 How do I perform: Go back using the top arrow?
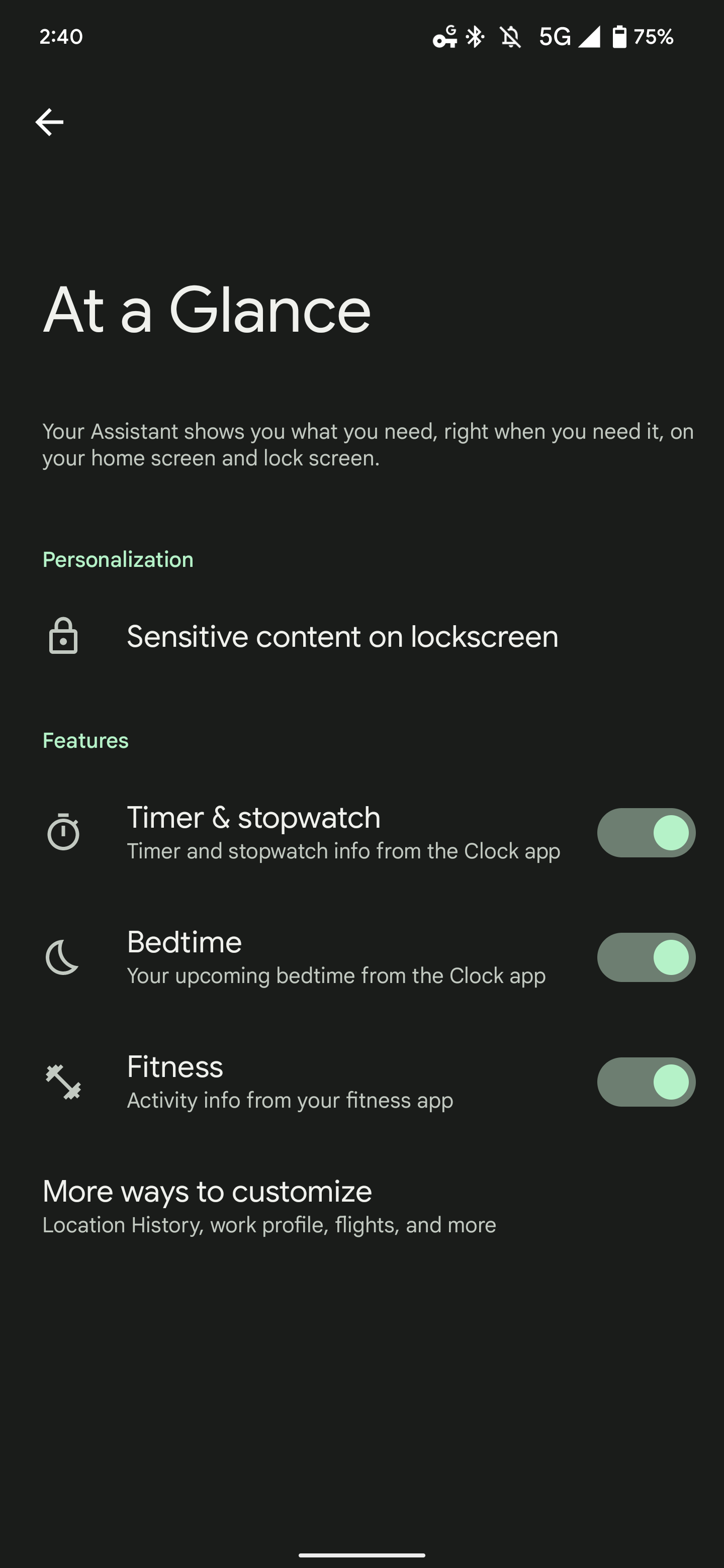coord(49,122)
